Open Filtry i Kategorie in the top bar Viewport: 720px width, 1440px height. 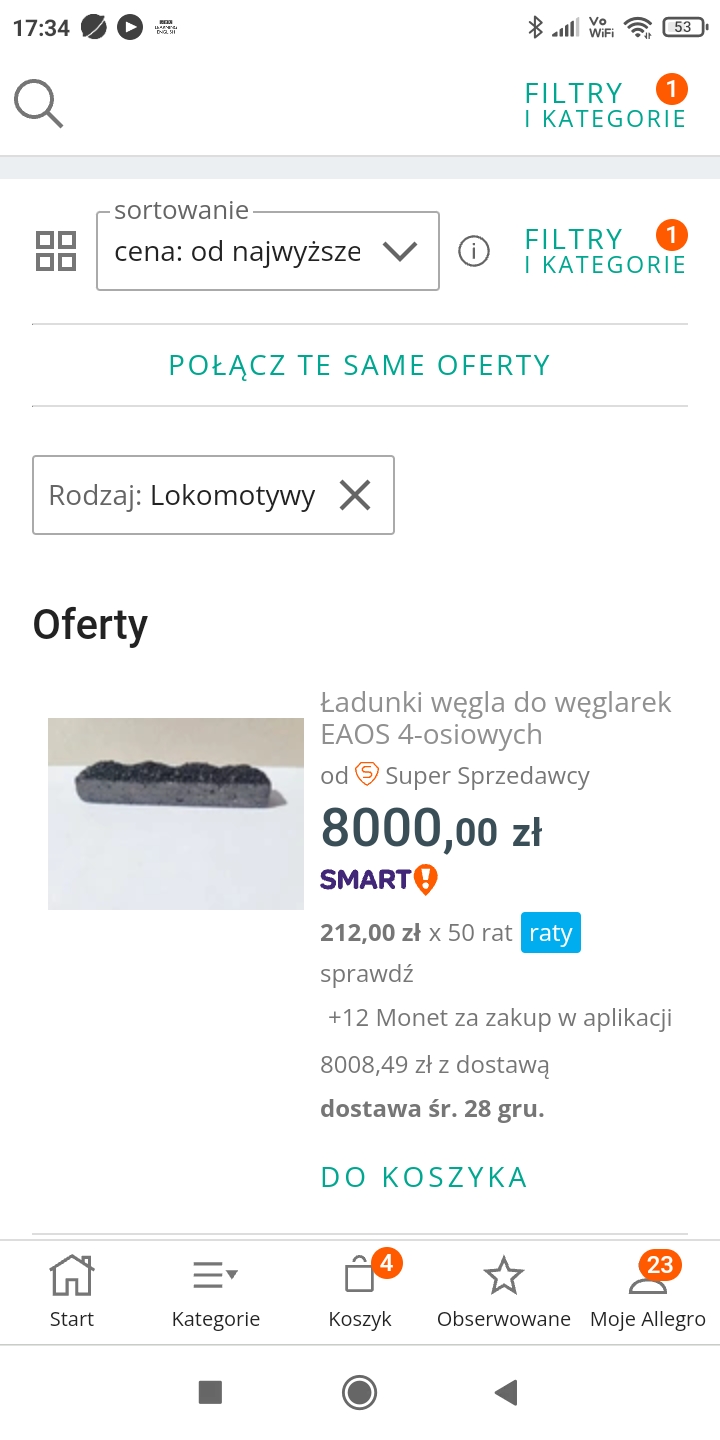[605, 105]
